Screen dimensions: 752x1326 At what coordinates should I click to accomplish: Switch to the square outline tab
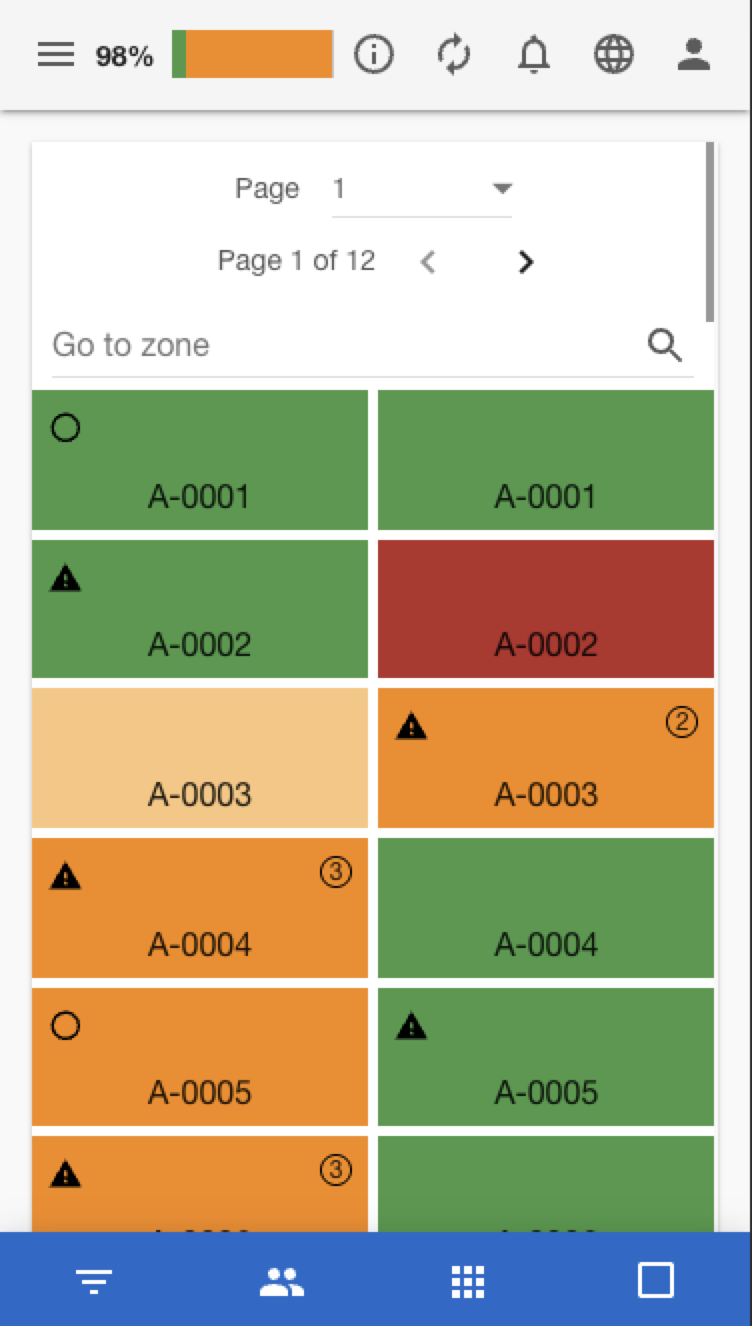656,1280
